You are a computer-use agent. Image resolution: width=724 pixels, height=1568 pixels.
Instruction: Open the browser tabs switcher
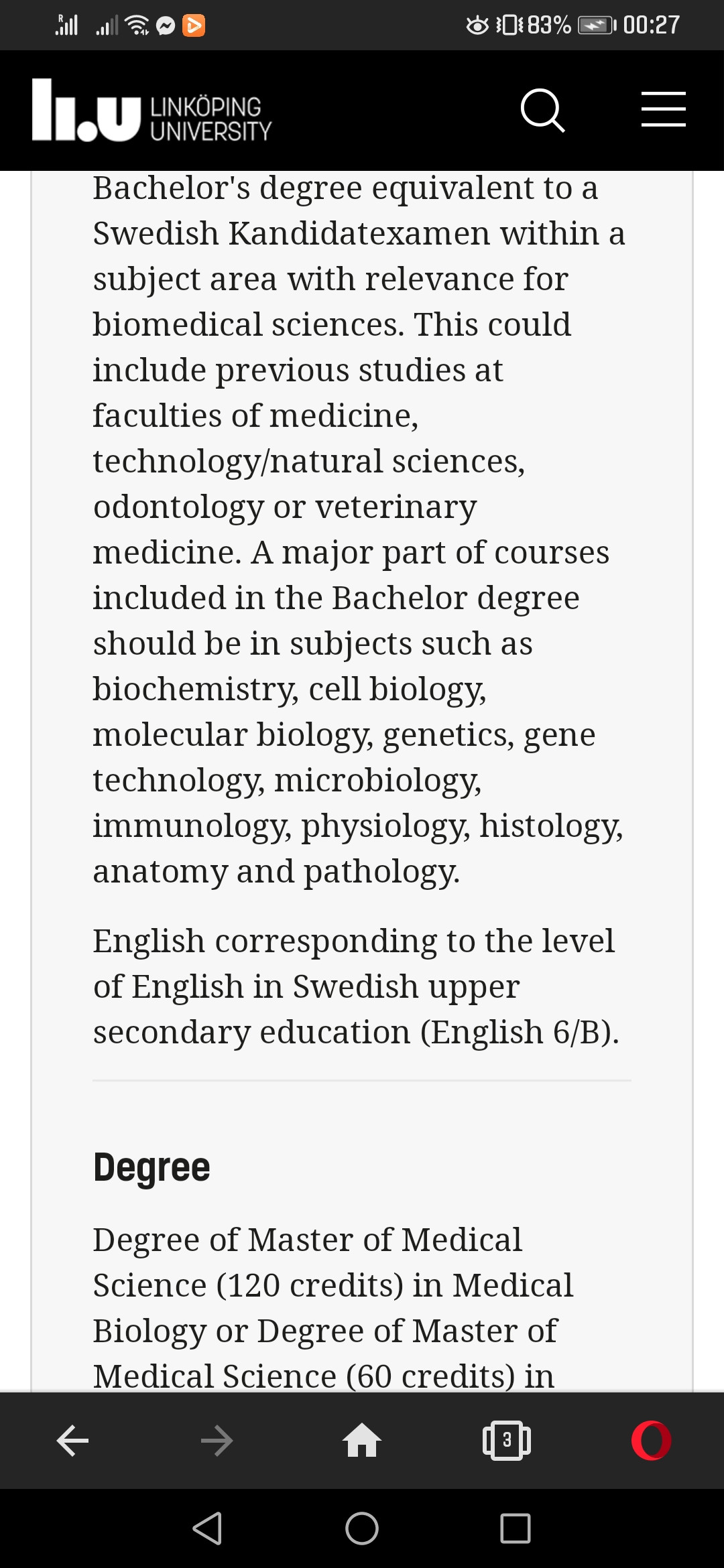tap(507, 1440)
